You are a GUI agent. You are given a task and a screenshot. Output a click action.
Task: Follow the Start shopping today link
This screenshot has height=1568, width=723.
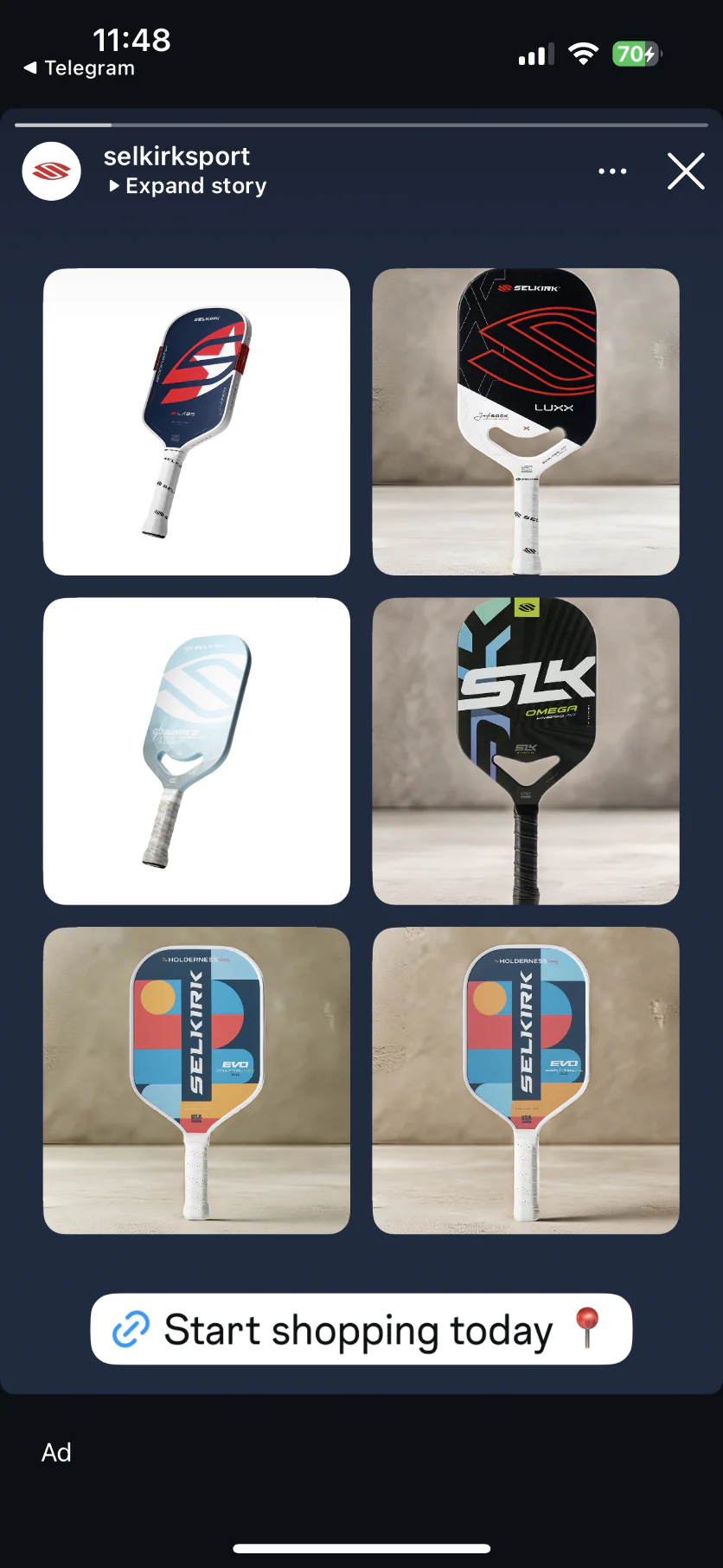(361, 1329)
